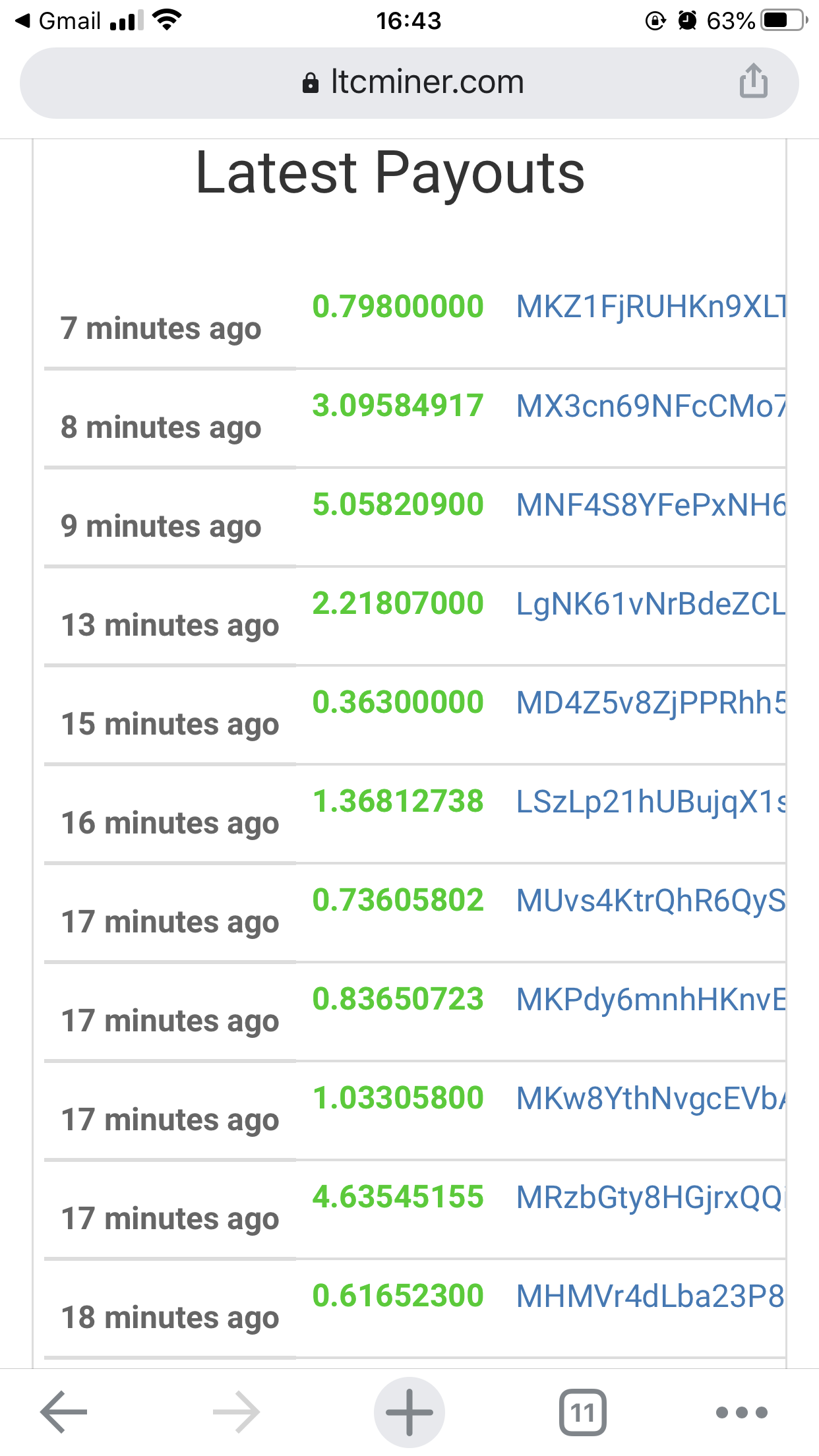Follow address link MUvs4KtrQhR6QyS
Viewport: 819px width, 1456px height.
click(650, 901)
